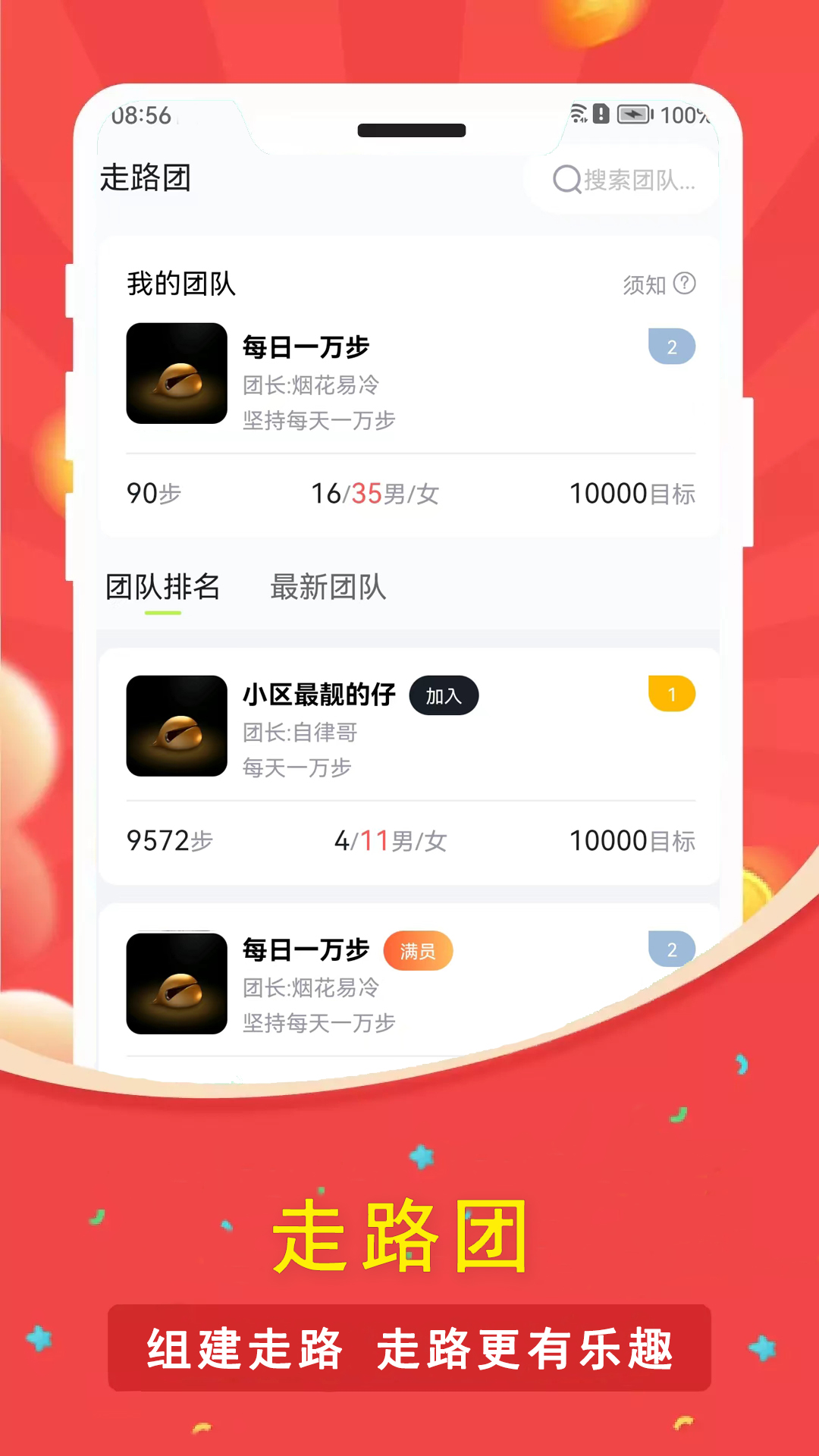
Task: Switch to the 最新团队 tab
Action: (x=328, y=588)
